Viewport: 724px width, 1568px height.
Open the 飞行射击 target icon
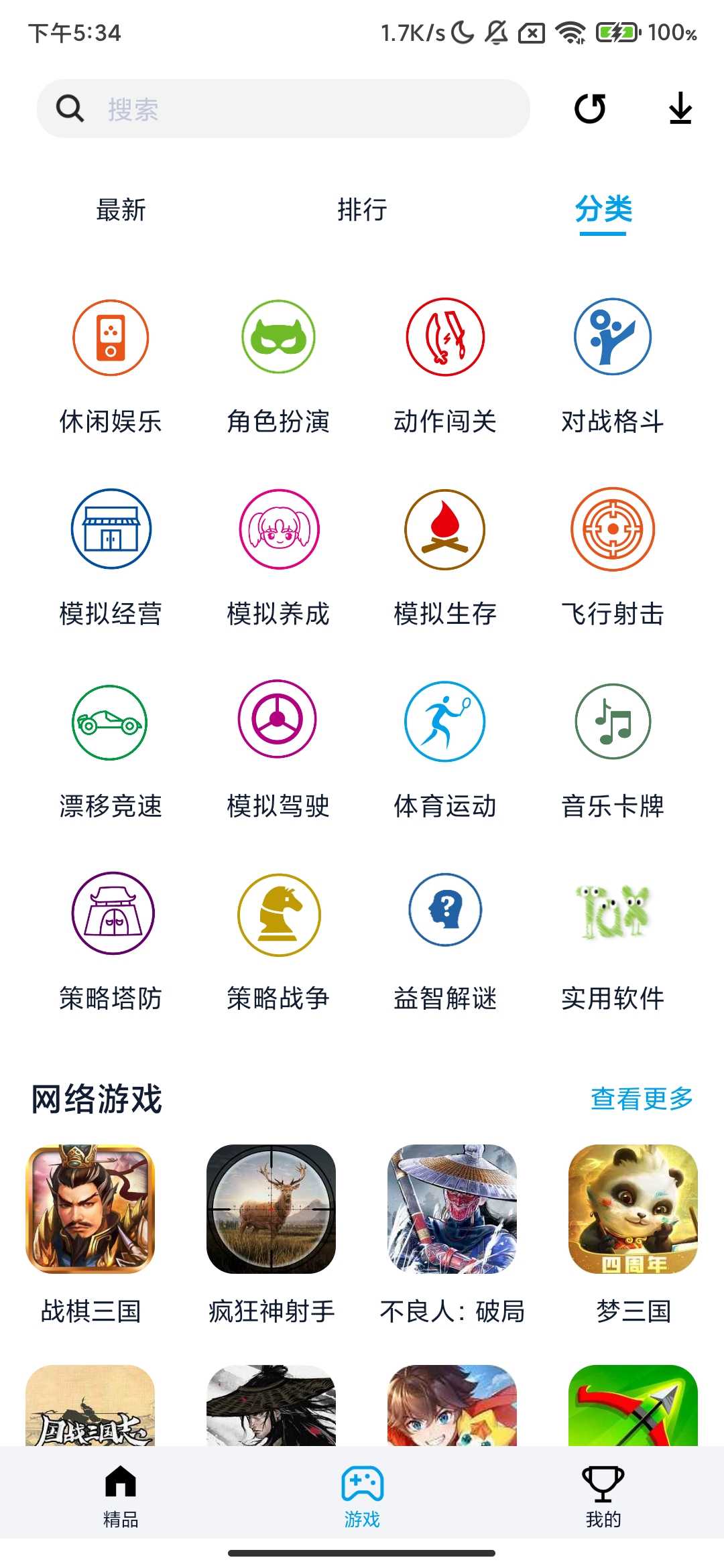[x=612, y=529]
